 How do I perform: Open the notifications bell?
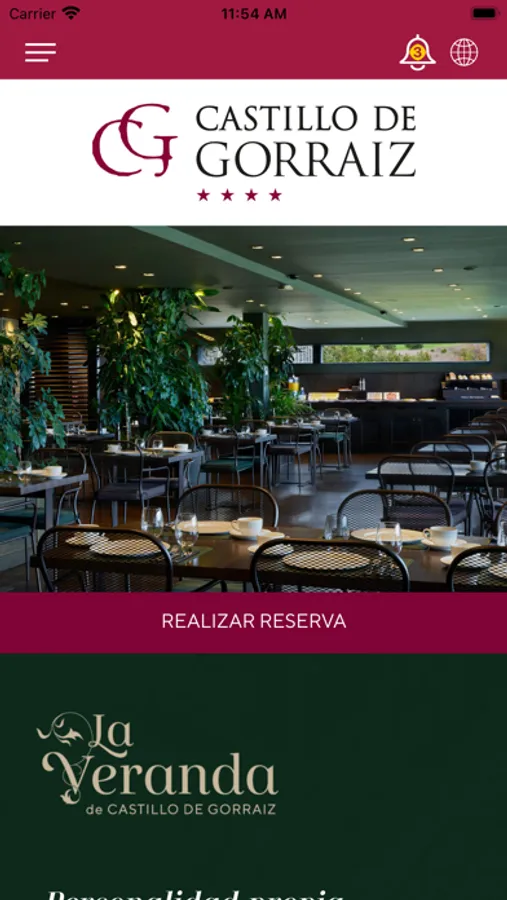417,52
